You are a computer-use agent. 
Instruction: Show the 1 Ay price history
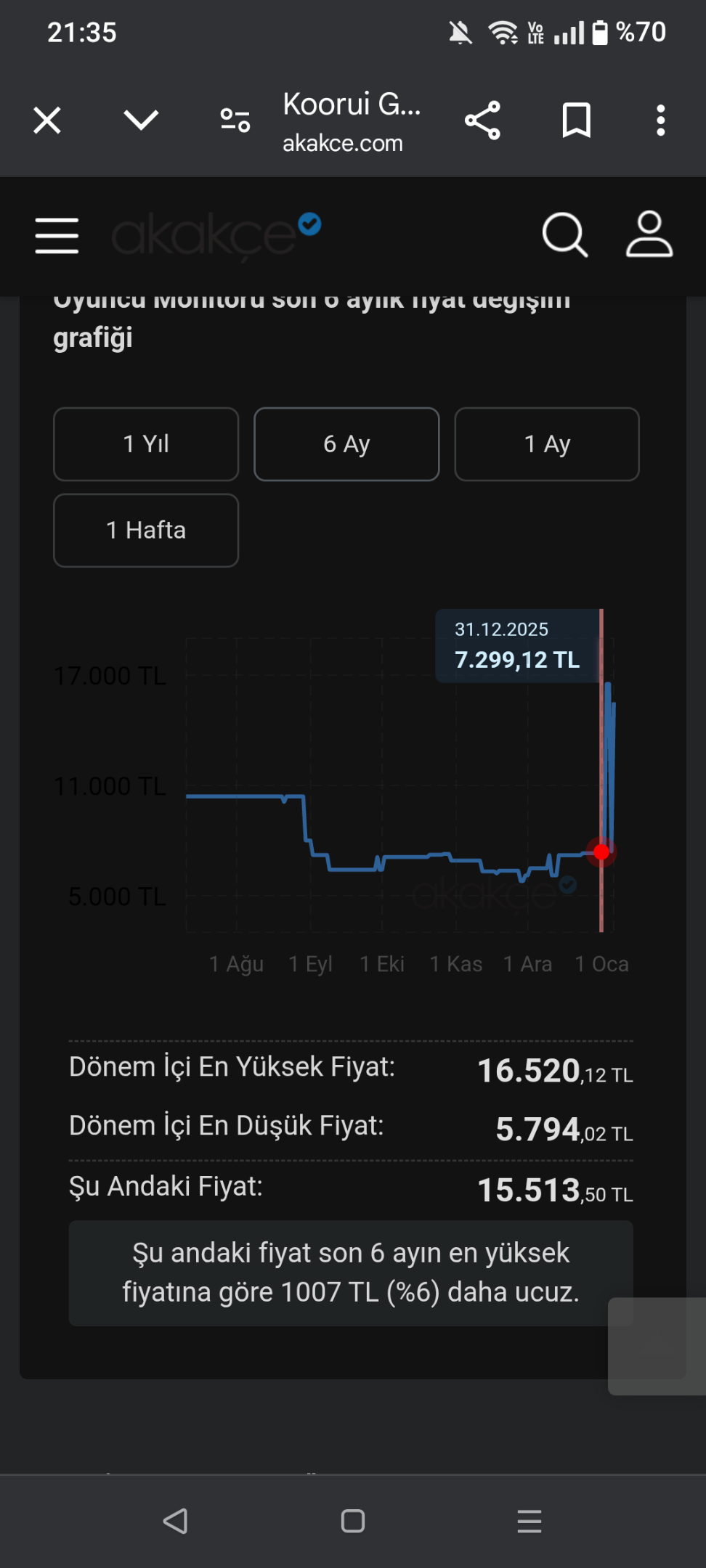(547, 444)
